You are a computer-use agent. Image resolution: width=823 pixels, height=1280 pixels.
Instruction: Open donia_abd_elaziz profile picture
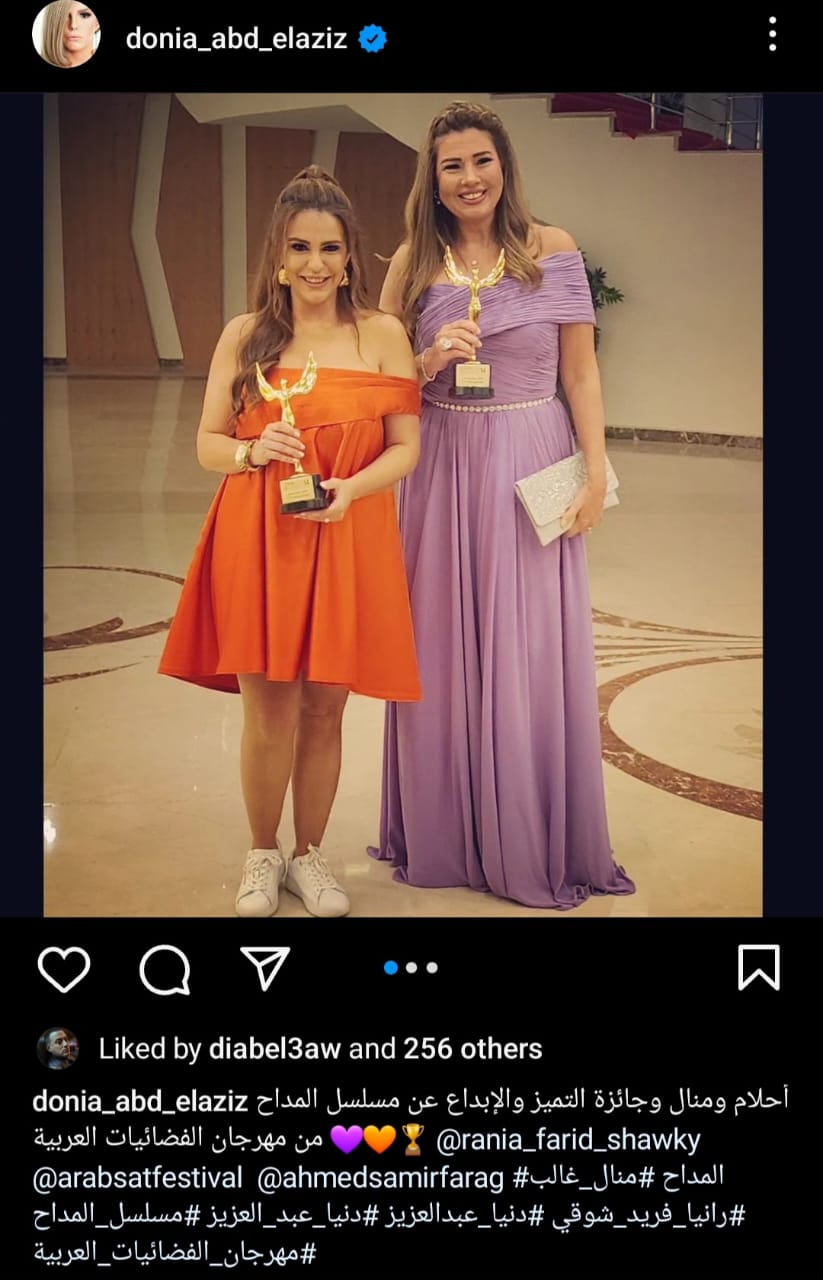tap(66, 34)
